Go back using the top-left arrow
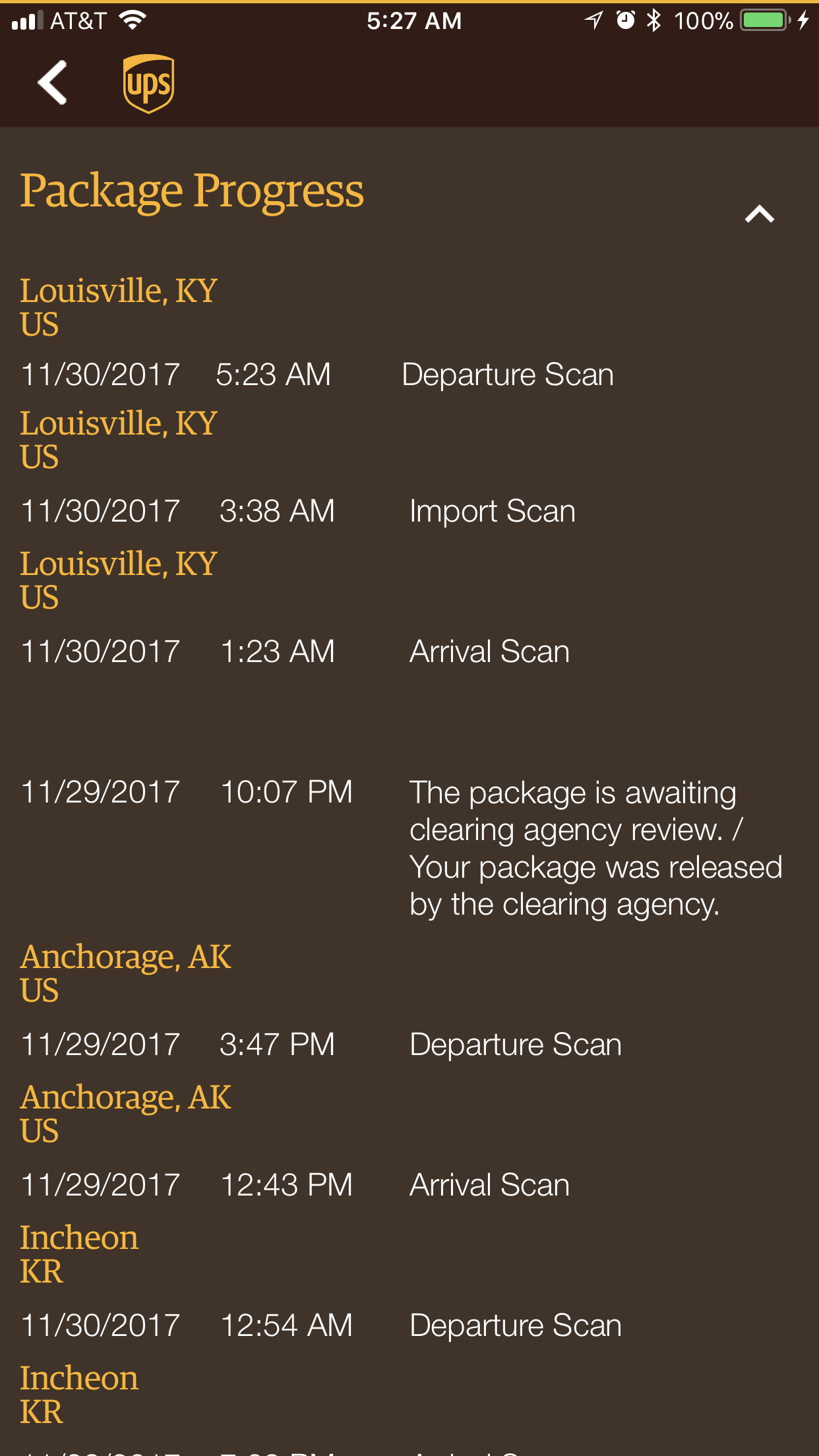The image size is (819, 1456). pyautogui.click(x=53, y=83)
